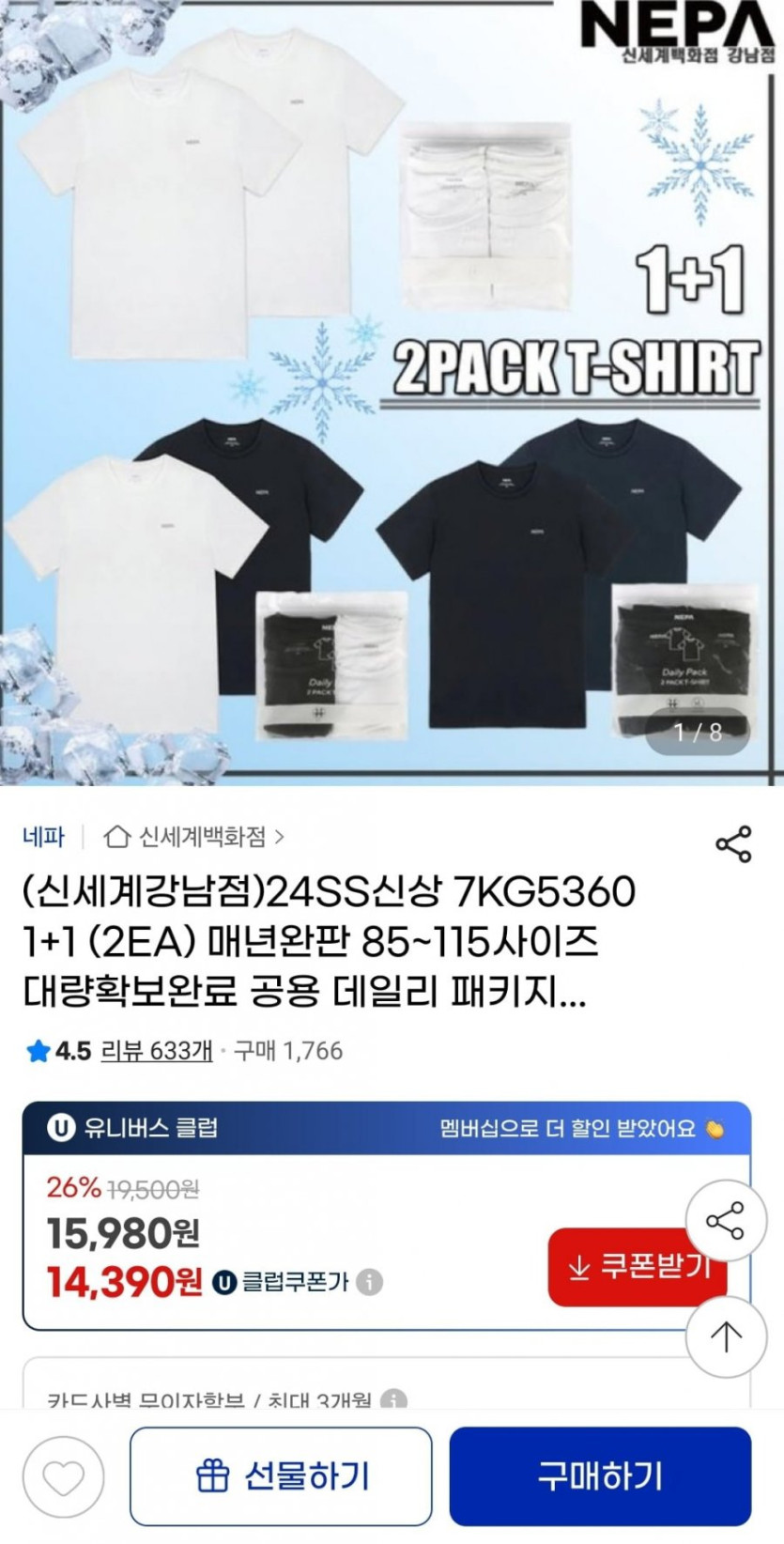
Task: Open the 네파 brand page
Action: [x=43, y=836]
